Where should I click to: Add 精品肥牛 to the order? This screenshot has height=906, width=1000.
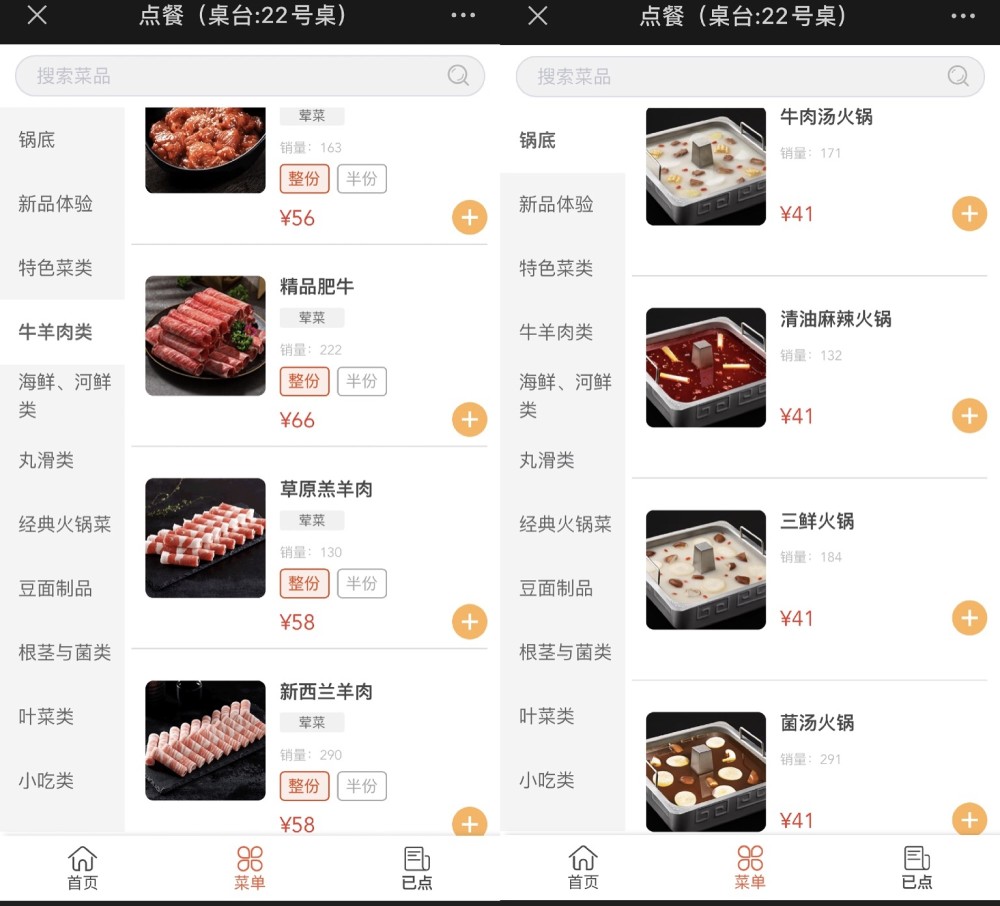tap(469, 419)
